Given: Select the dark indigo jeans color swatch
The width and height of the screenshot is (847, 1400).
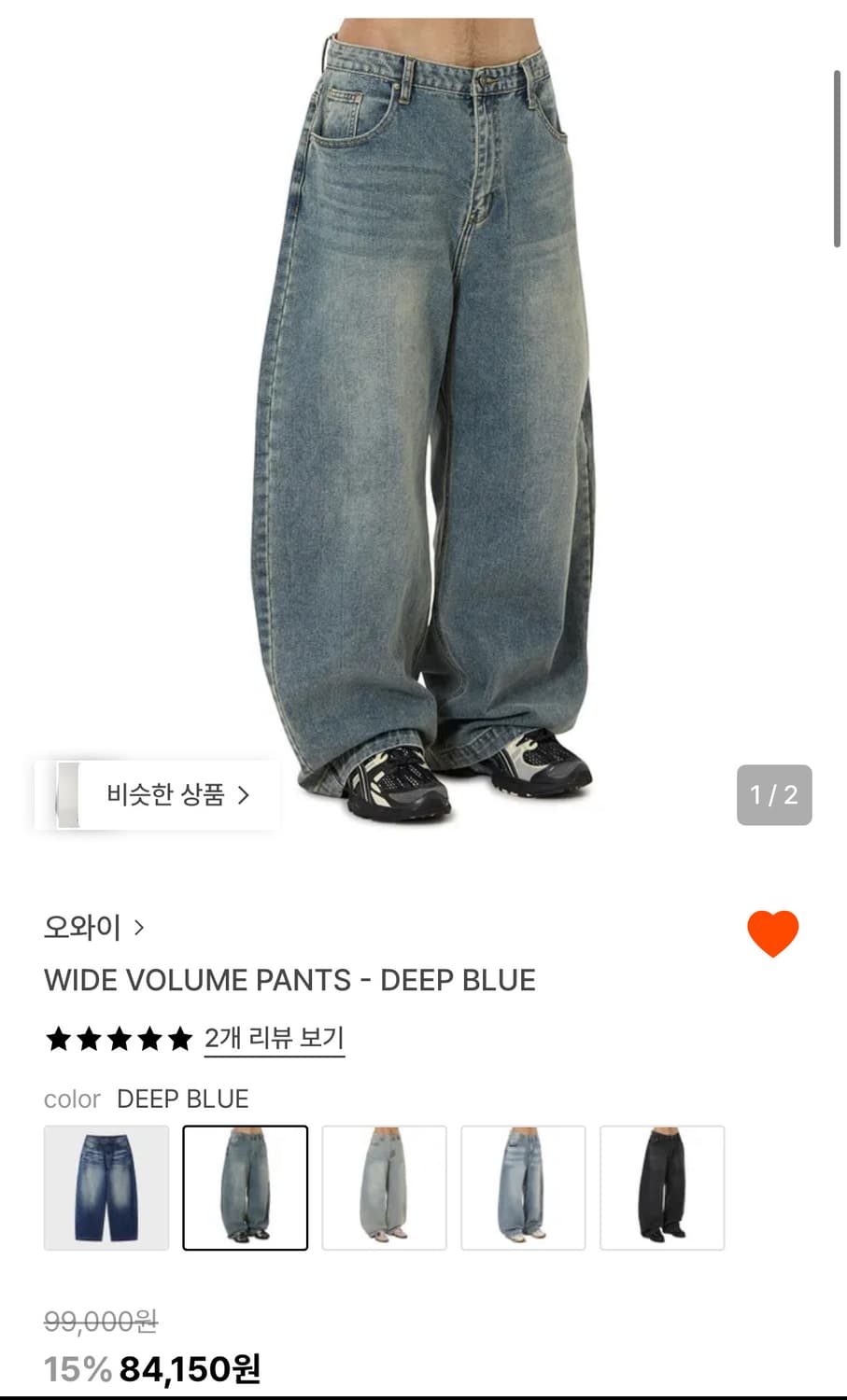Looking at the screenshot, I should (x=106, y=1187).
